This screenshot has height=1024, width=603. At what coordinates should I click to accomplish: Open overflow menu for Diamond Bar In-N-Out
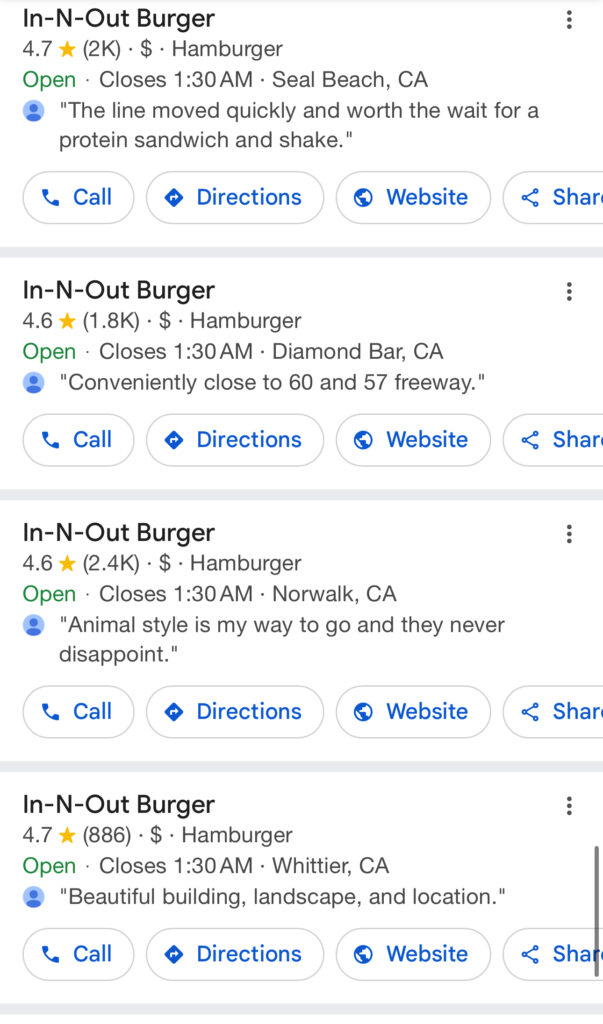569,291
